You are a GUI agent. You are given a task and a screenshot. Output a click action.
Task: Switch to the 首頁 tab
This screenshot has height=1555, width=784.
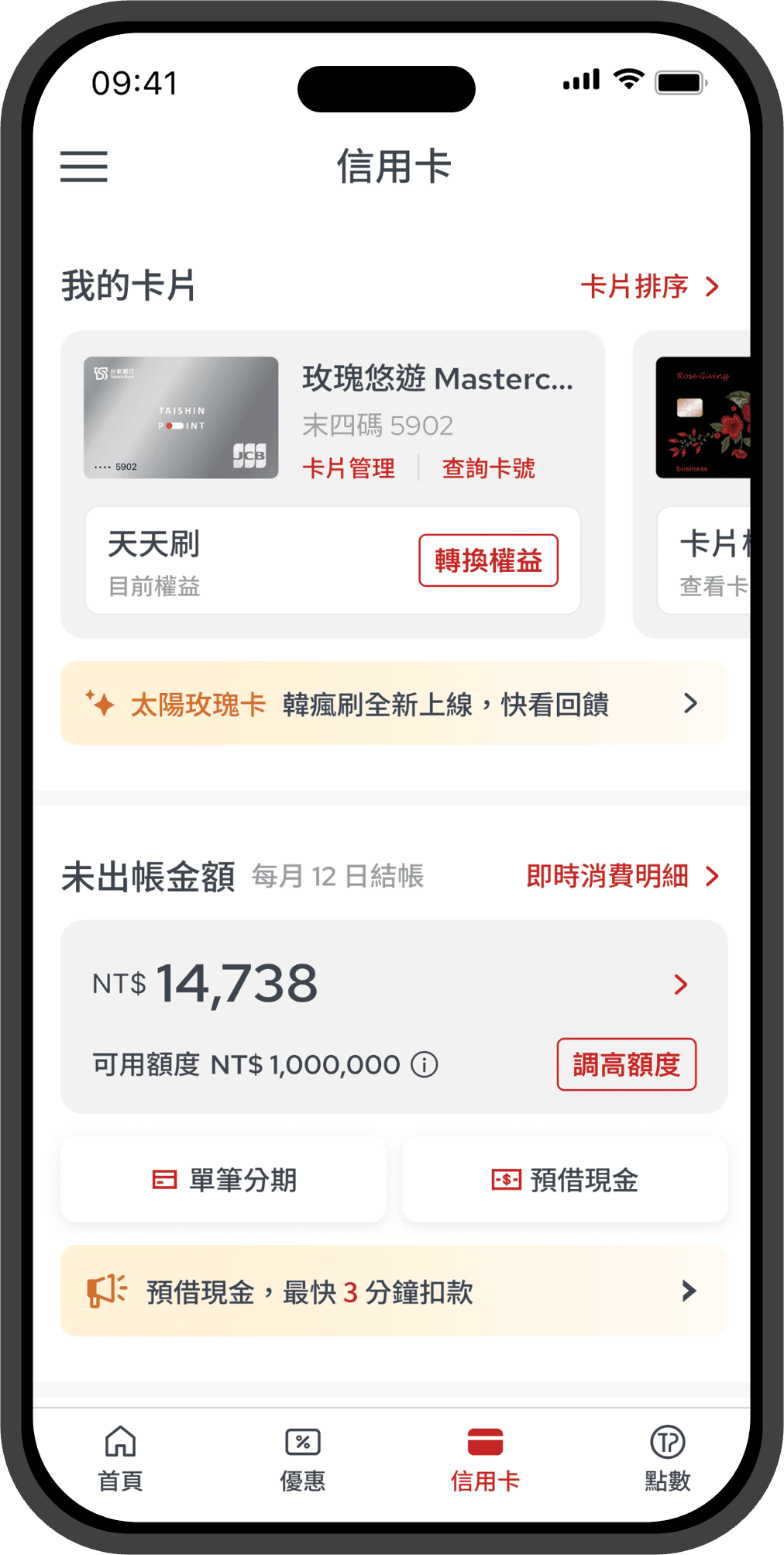(120, 1458)
